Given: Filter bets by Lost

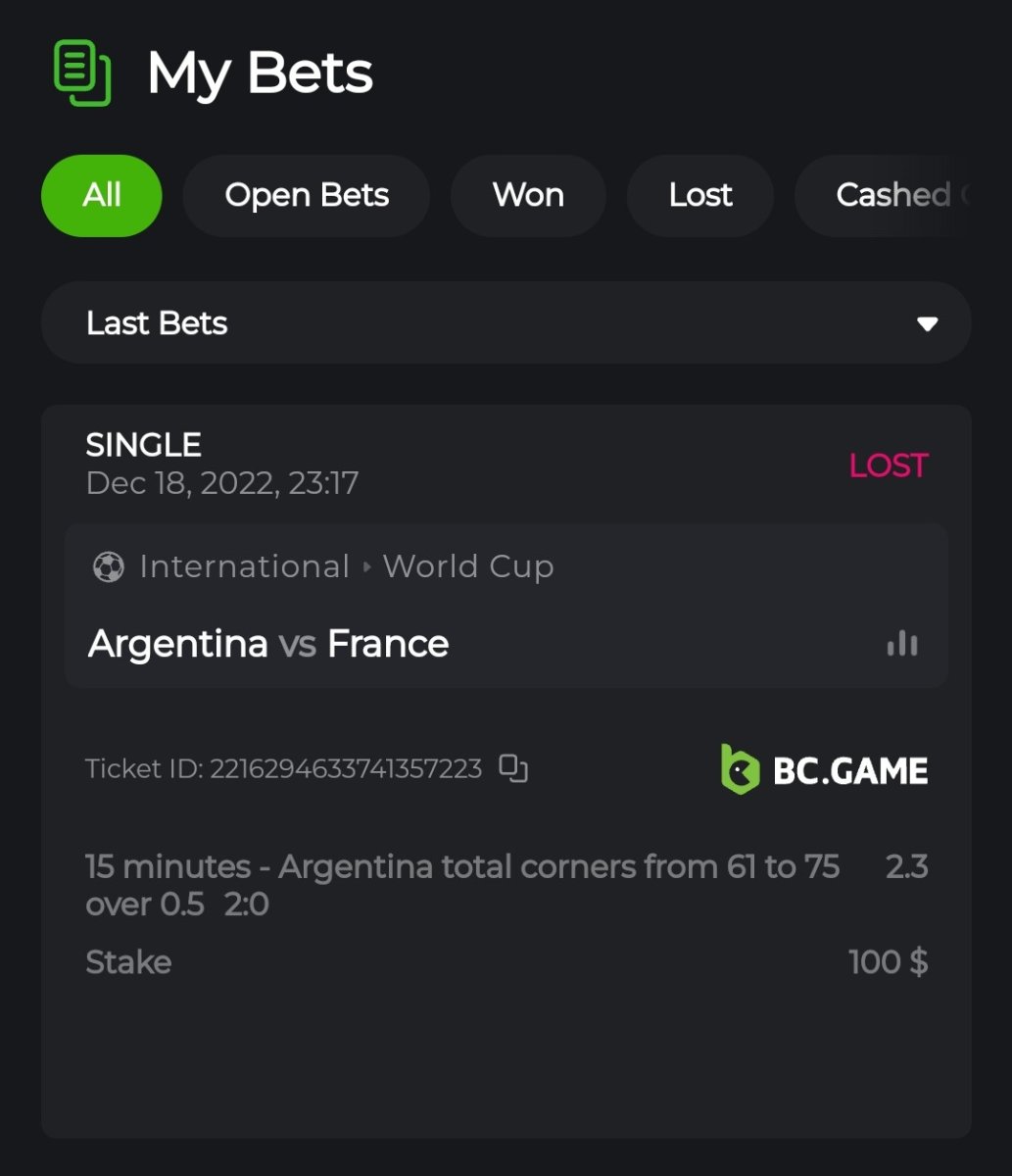Looking at the screenshot, I should pyautogui.click(x=700, y=195).
